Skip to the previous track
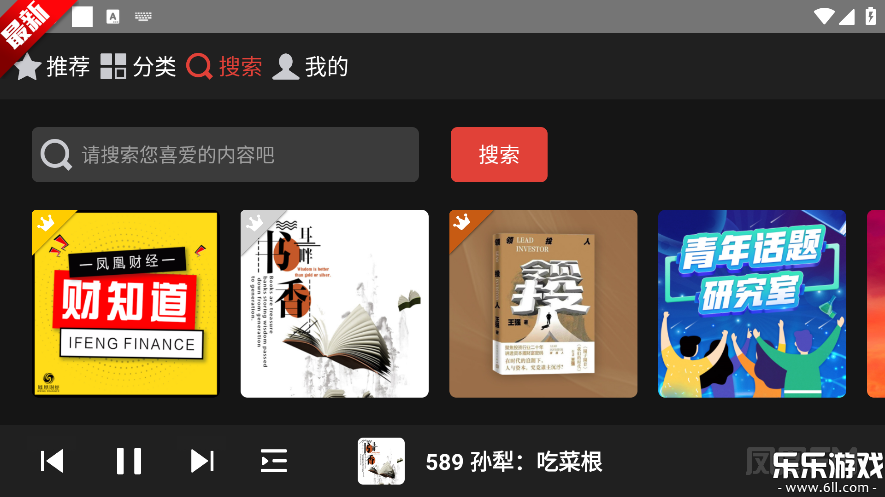Image resolution: width=885 pixels, height=497 pixels. coord(52,461)
